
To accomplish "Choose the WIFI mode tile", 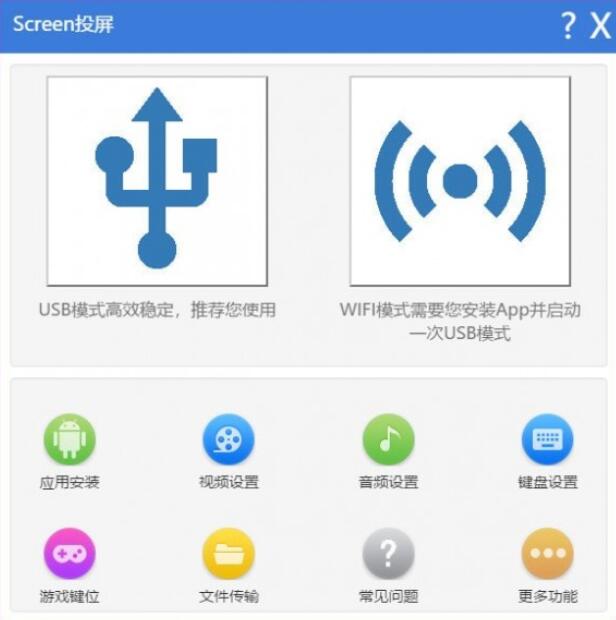I will [459, 181].
